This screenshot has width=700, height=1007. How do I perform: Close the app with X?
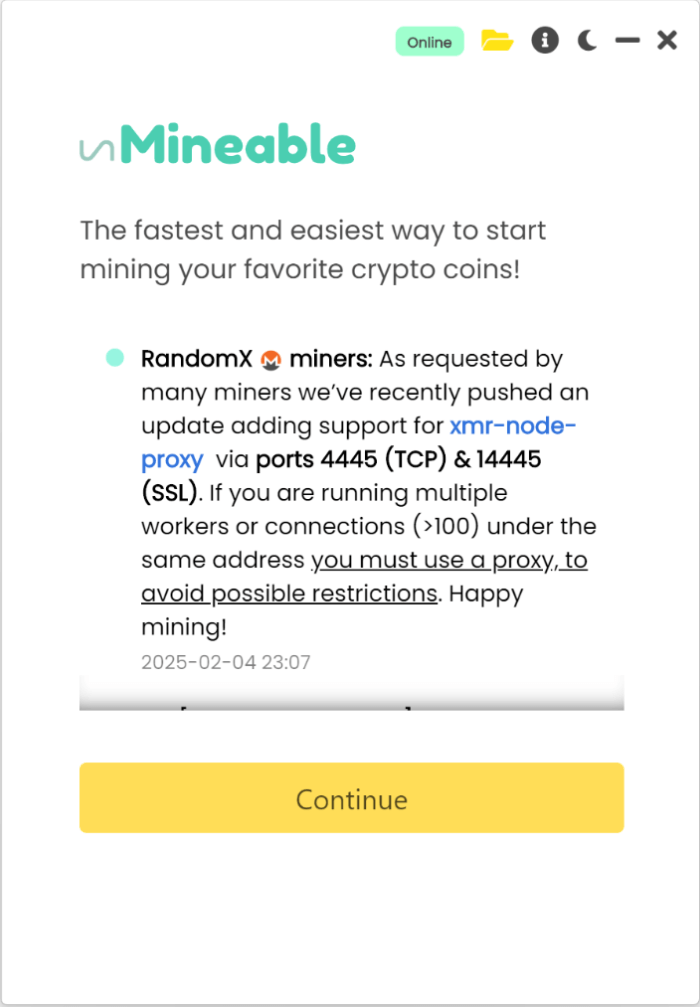667,41
